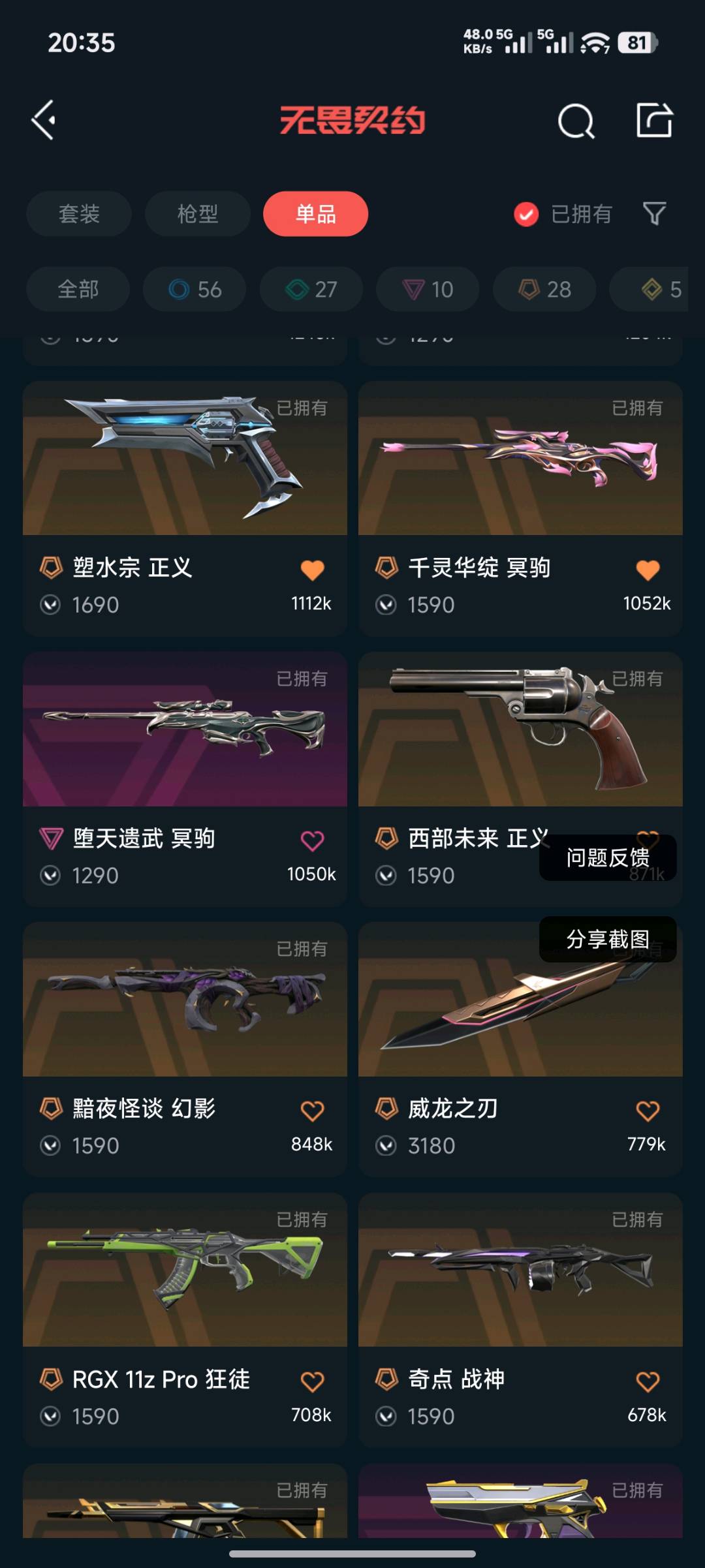Screen dimensions: 705x1568
Task: Open the search icon in the header
Action: (x=576, y=121)
